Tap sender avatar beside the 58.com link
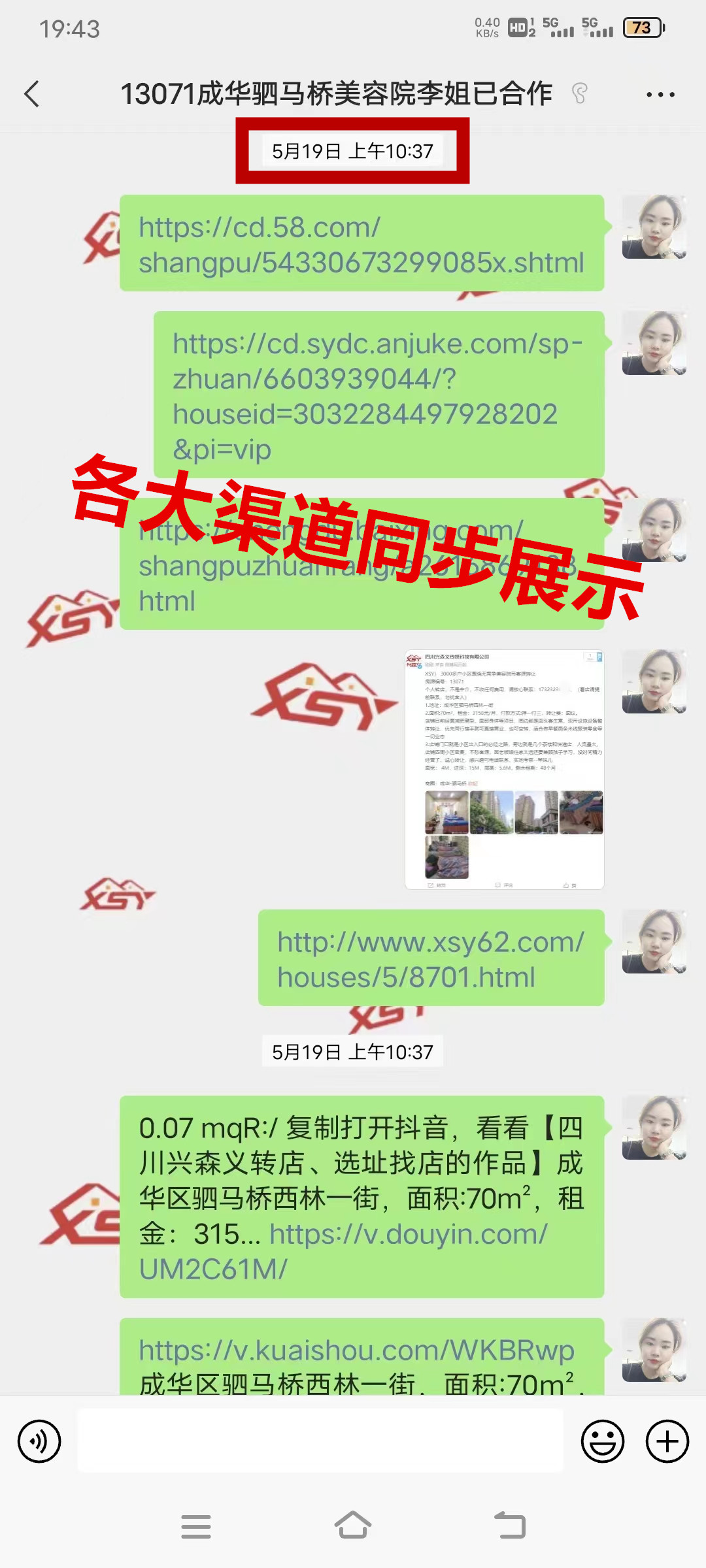 pyautogui.click(x=654, y=227)
